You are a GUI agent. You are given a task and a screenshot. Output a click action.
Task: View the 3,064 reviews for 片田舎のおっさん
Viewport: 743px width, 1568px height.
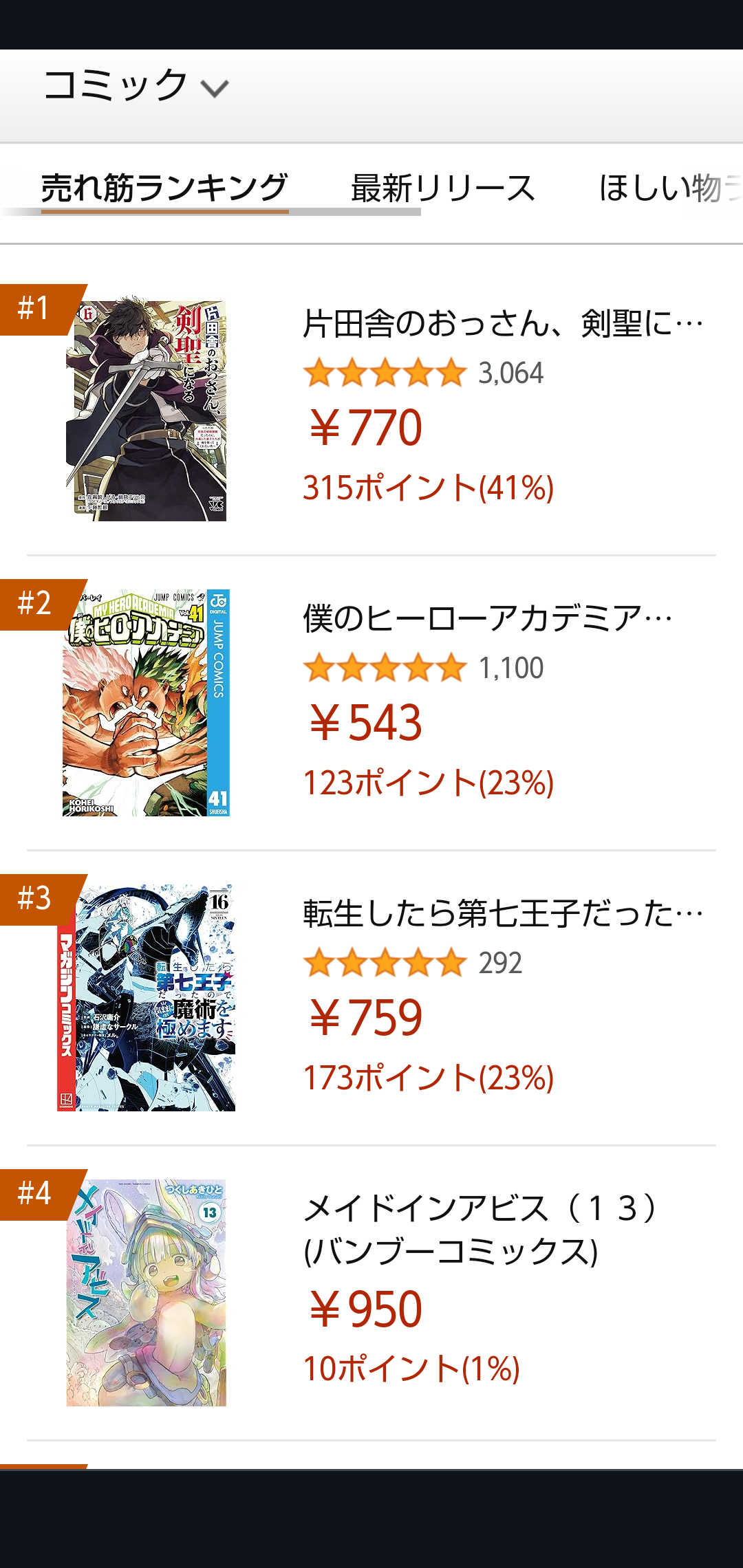click(x=510, y=373)
